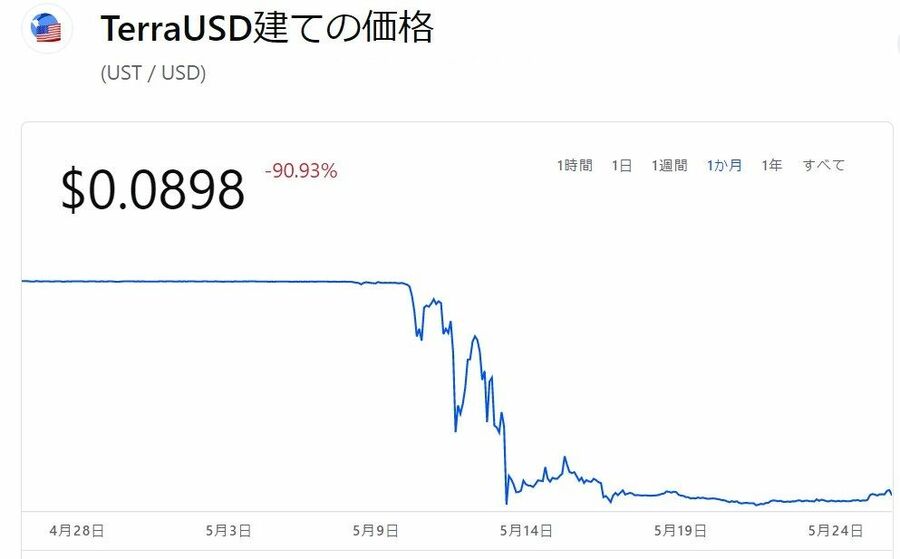Select the 1か月 range
This screenshot has height=559, width=900.
(724, 166)
